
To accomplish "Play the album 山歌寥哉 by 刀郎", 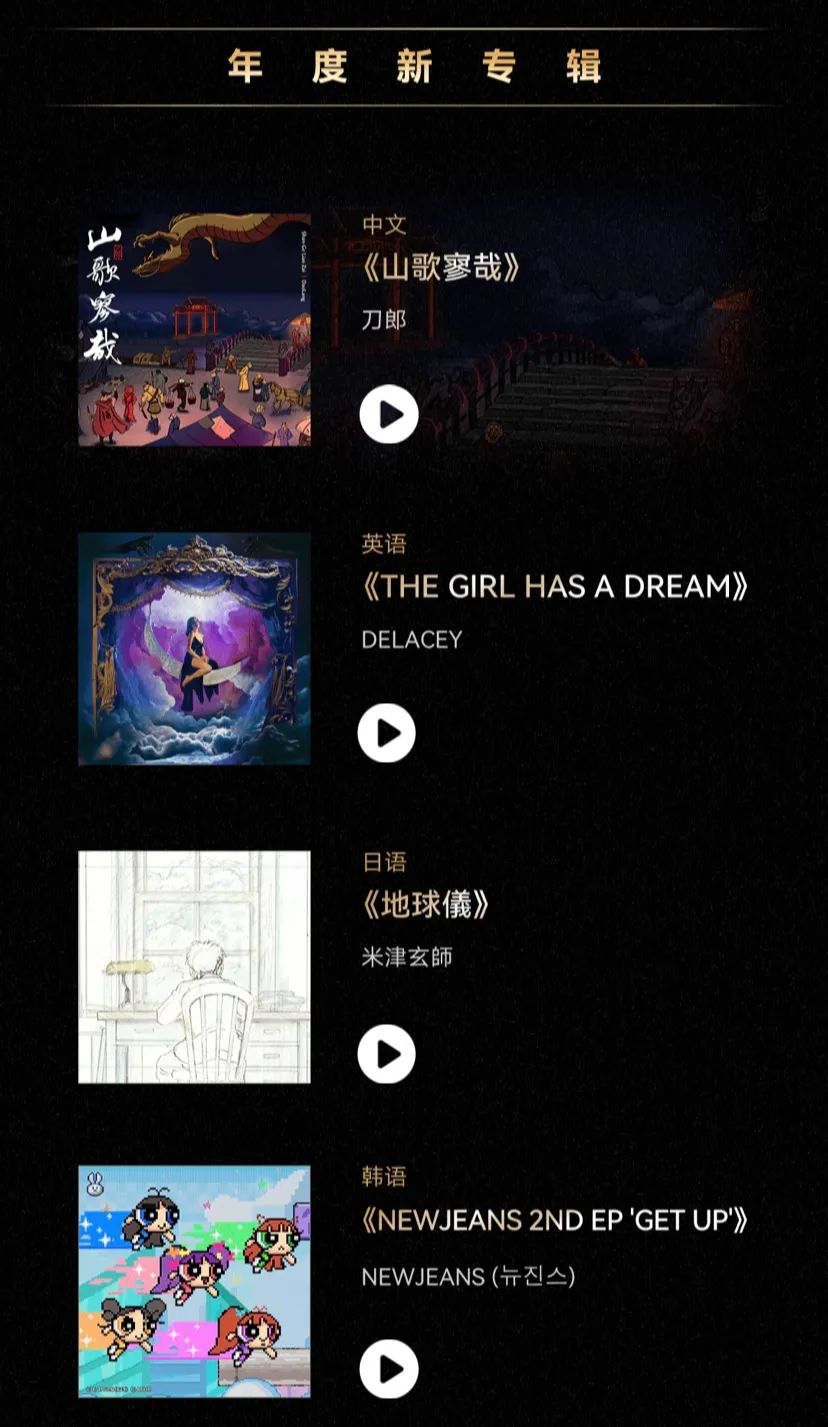I will click(389, 414).
